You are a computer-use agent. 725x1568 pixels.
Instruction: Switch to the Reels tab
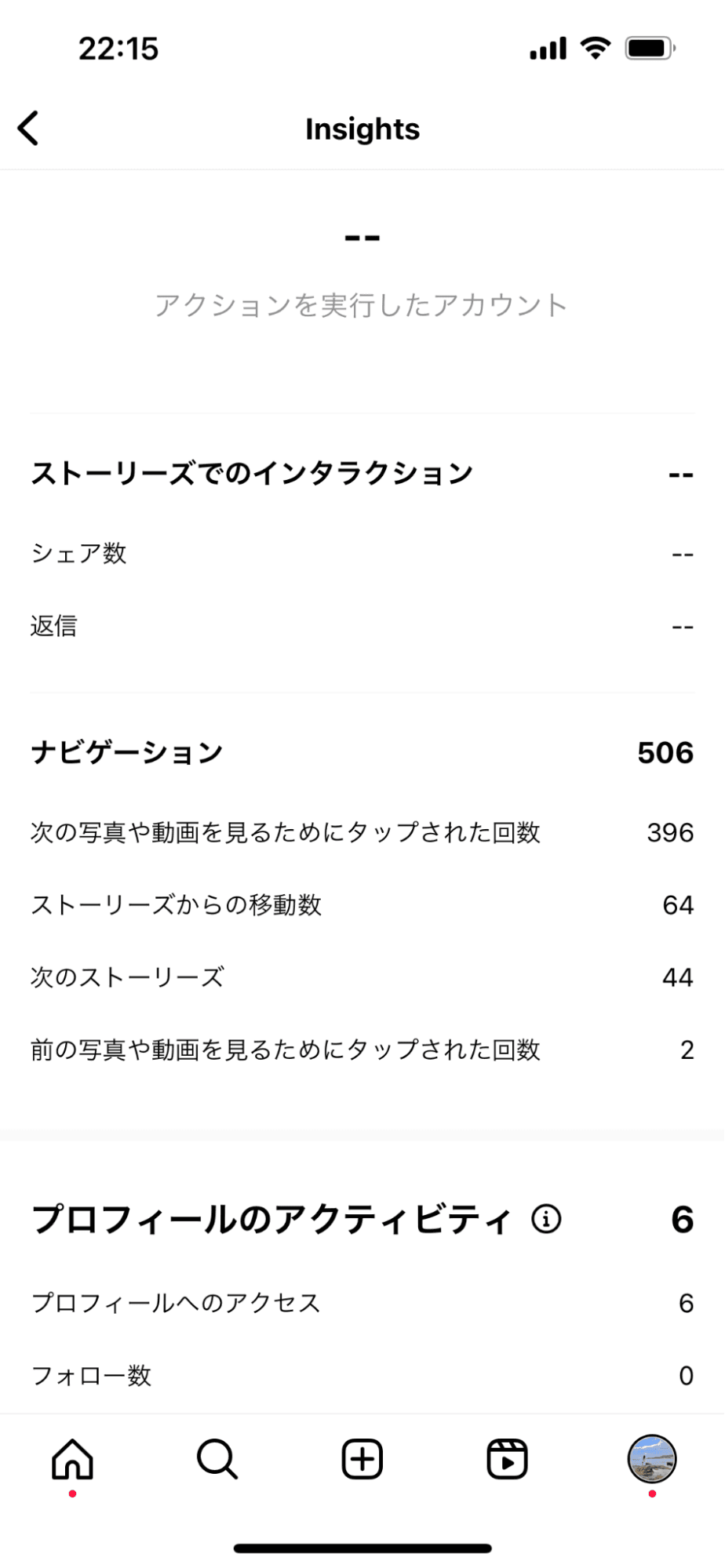point(507,1459)
